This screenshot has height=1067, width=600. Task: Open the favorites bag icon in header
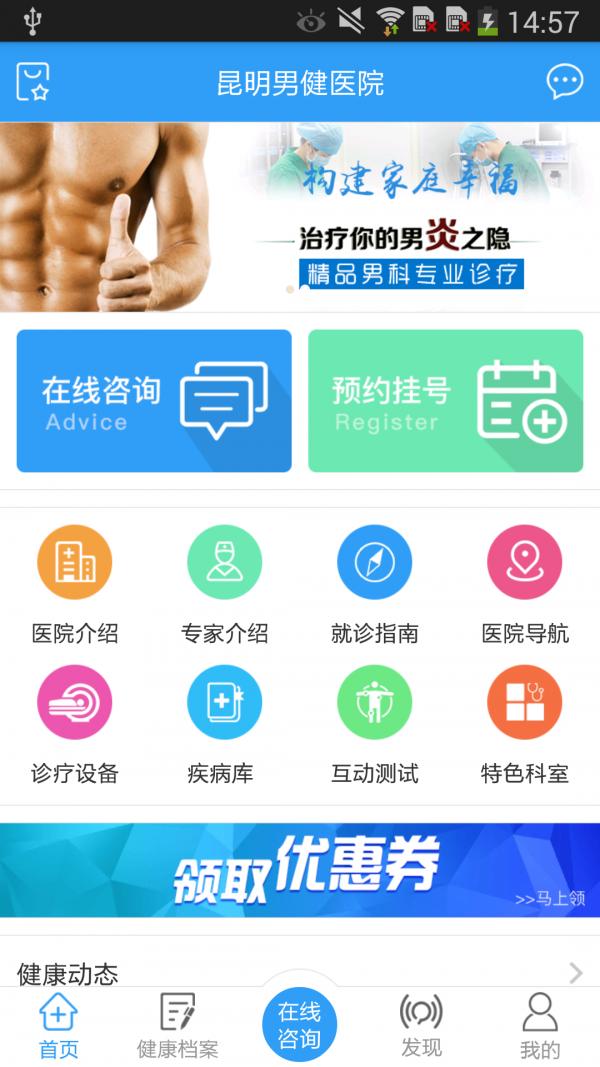33,82
